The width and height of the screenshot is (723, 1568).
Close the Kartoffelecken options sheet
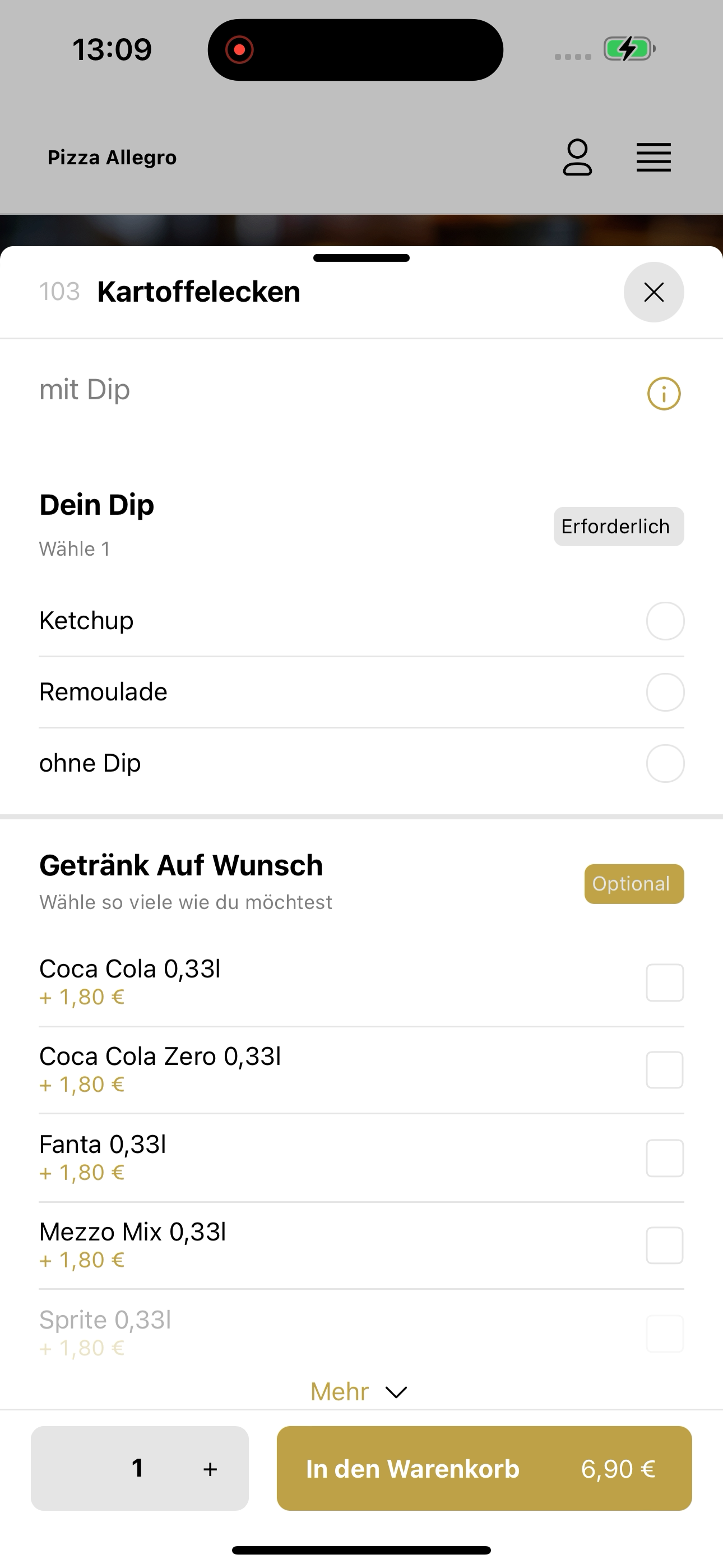pos(654,292)
